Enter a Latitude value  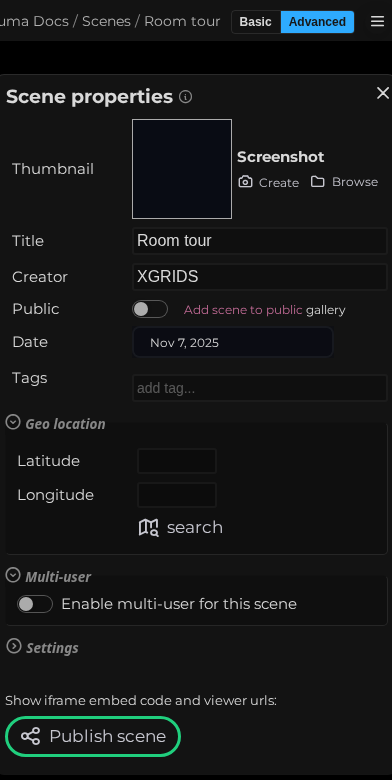coord(177,461)
